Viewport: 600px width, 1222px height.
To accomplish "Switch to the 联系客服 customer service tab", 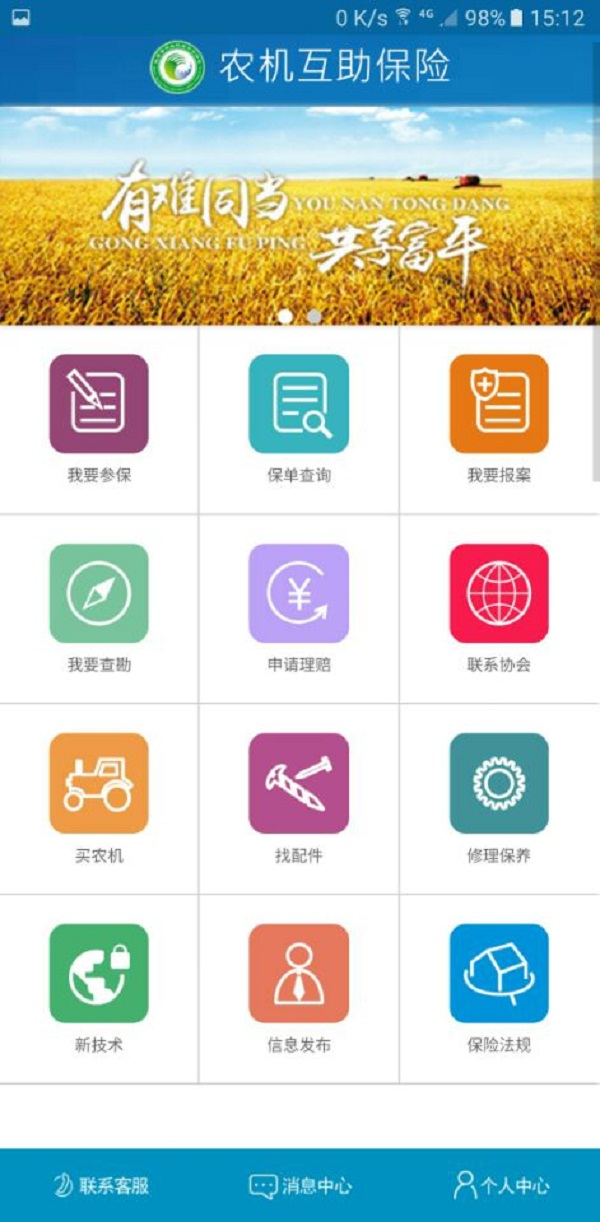I will click(x=101, y=1186).
